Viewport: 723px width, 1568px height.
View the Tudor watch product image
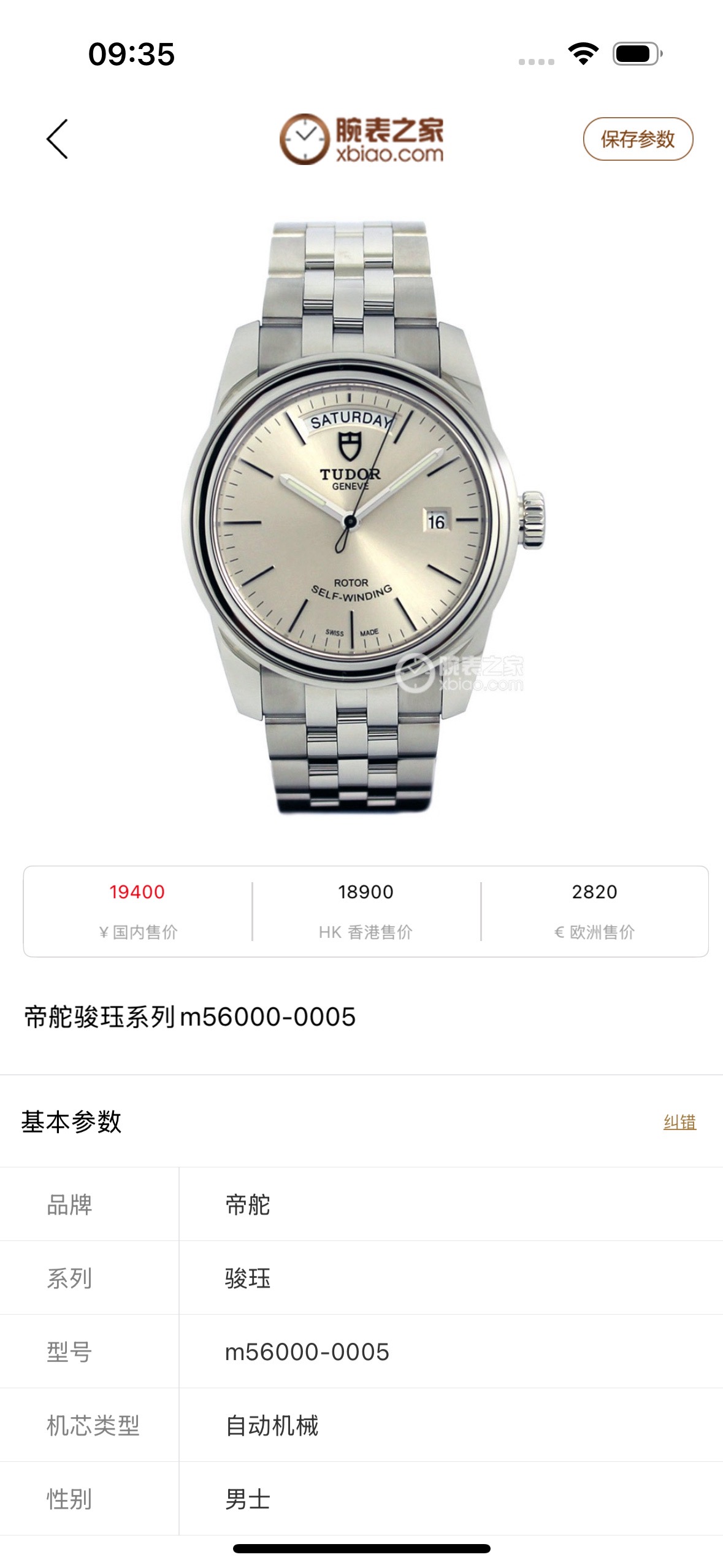click(x=362, y=518)
